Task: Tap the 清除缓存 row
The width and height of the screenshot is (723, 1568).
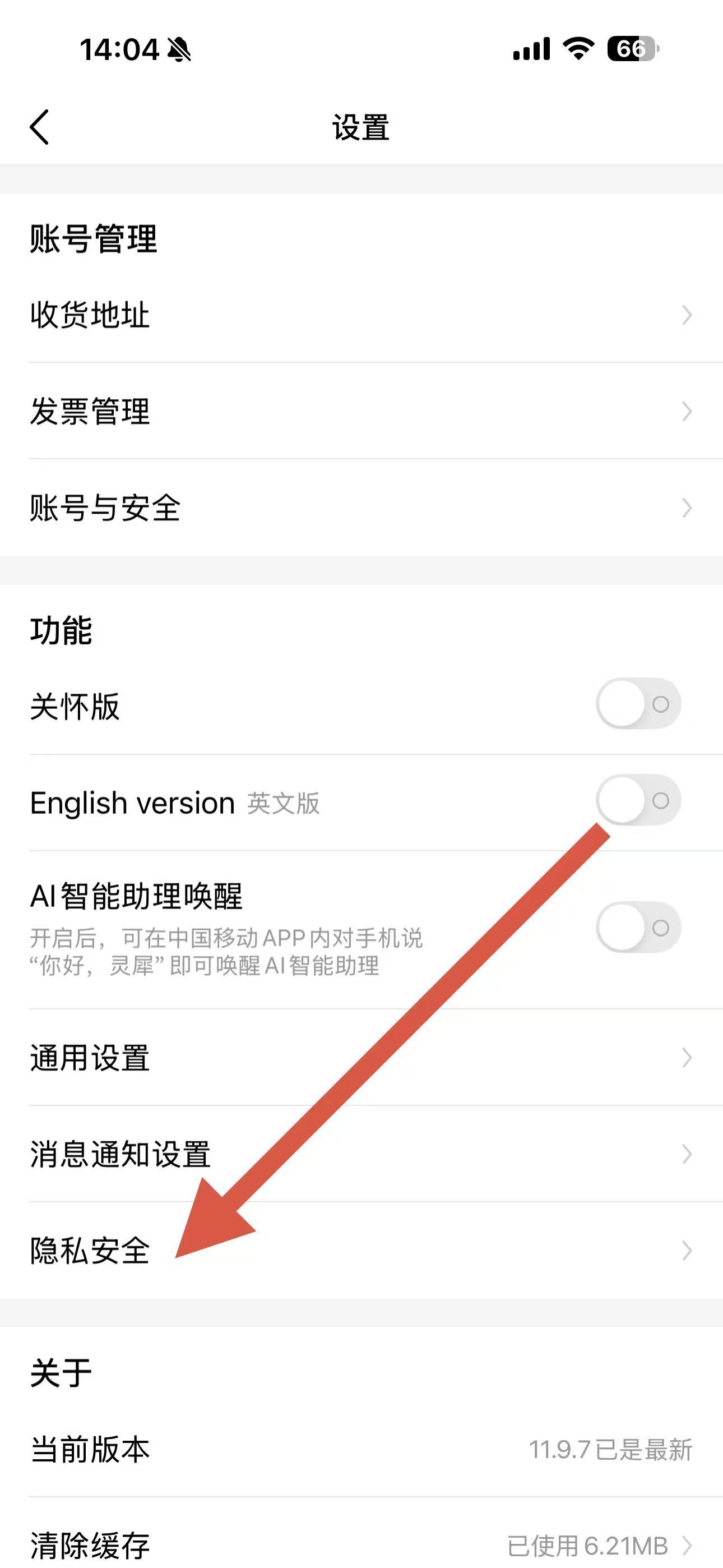Action: pyautogui.click(x=361, y=1545)
